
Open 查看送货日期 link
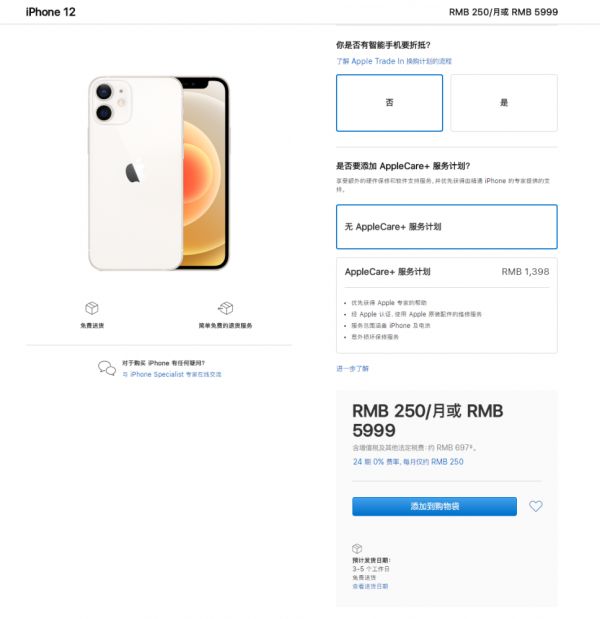[x=369, y=586]
